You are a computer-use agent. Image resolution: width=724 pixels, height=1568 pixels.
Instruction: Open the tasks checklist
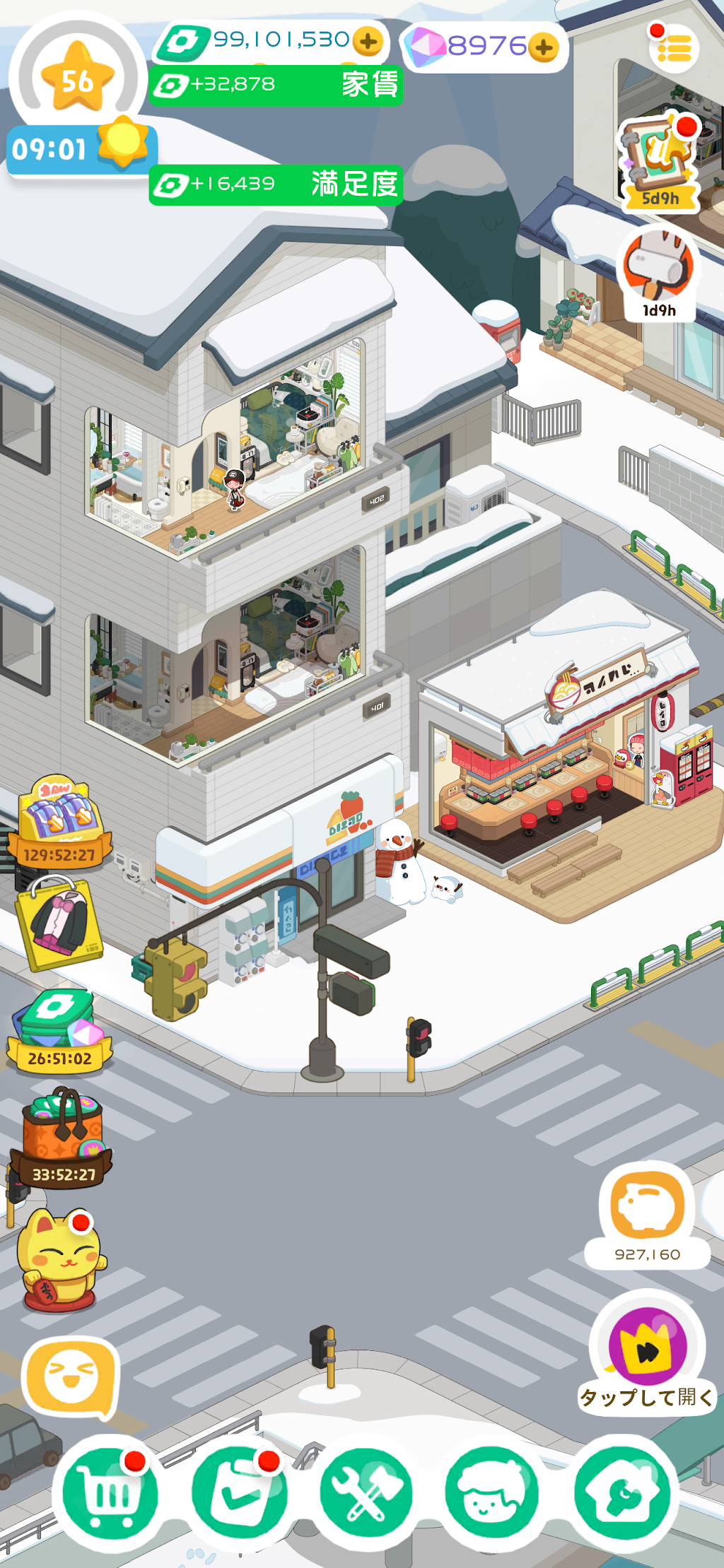(x=239, y=1493)
